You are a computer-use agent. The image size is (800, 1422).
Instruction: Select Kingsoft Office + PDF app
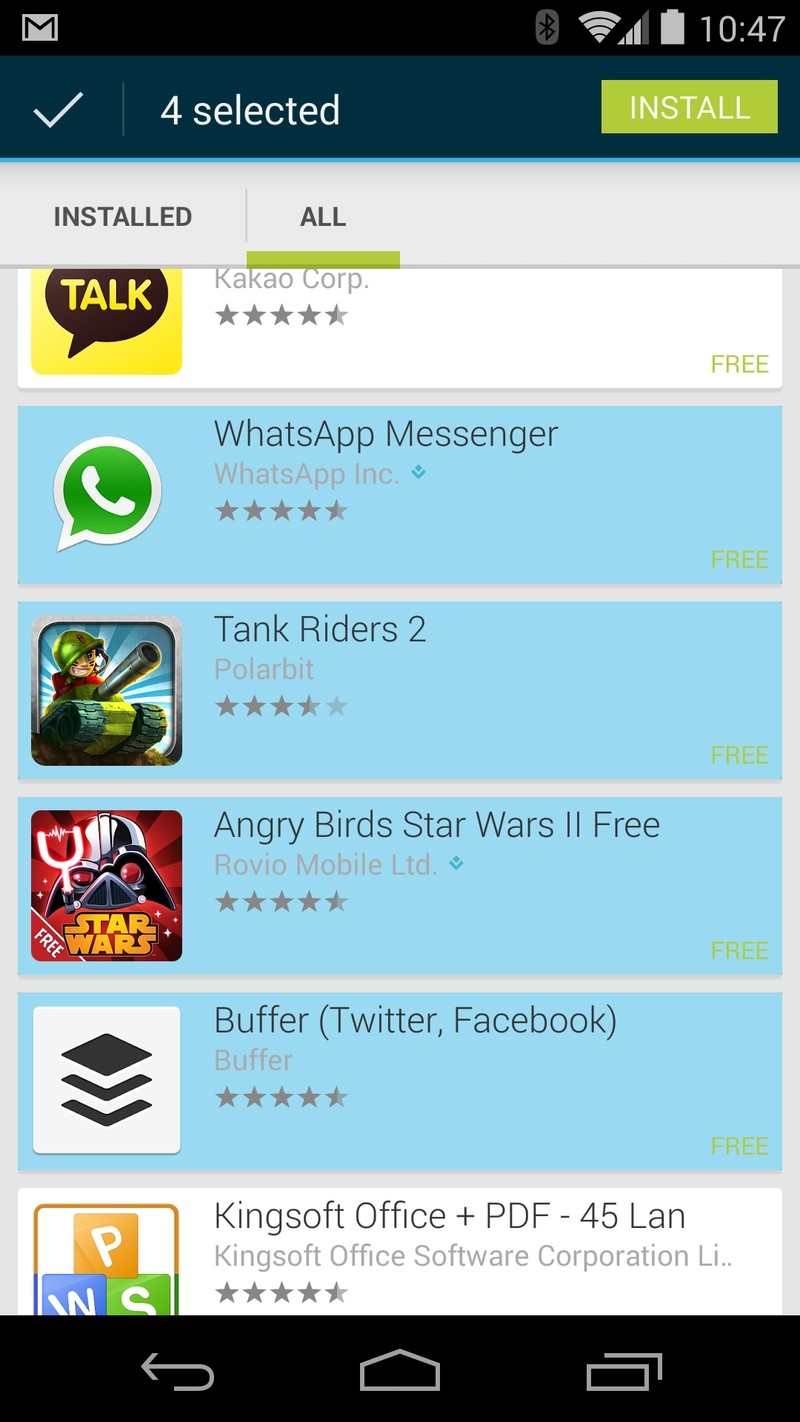click(400, 1251)
